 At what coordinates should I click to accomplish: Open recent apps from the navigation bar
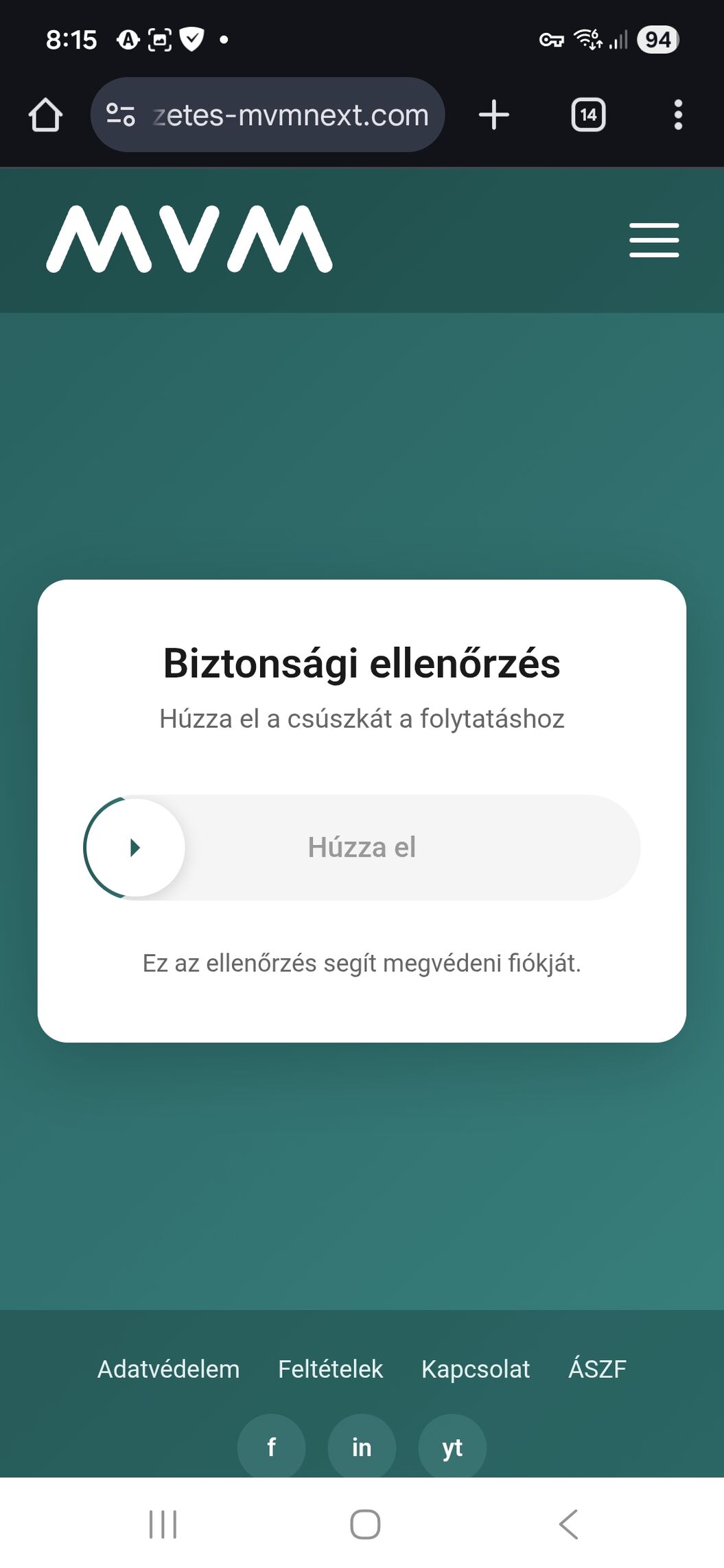[163, 1524]
